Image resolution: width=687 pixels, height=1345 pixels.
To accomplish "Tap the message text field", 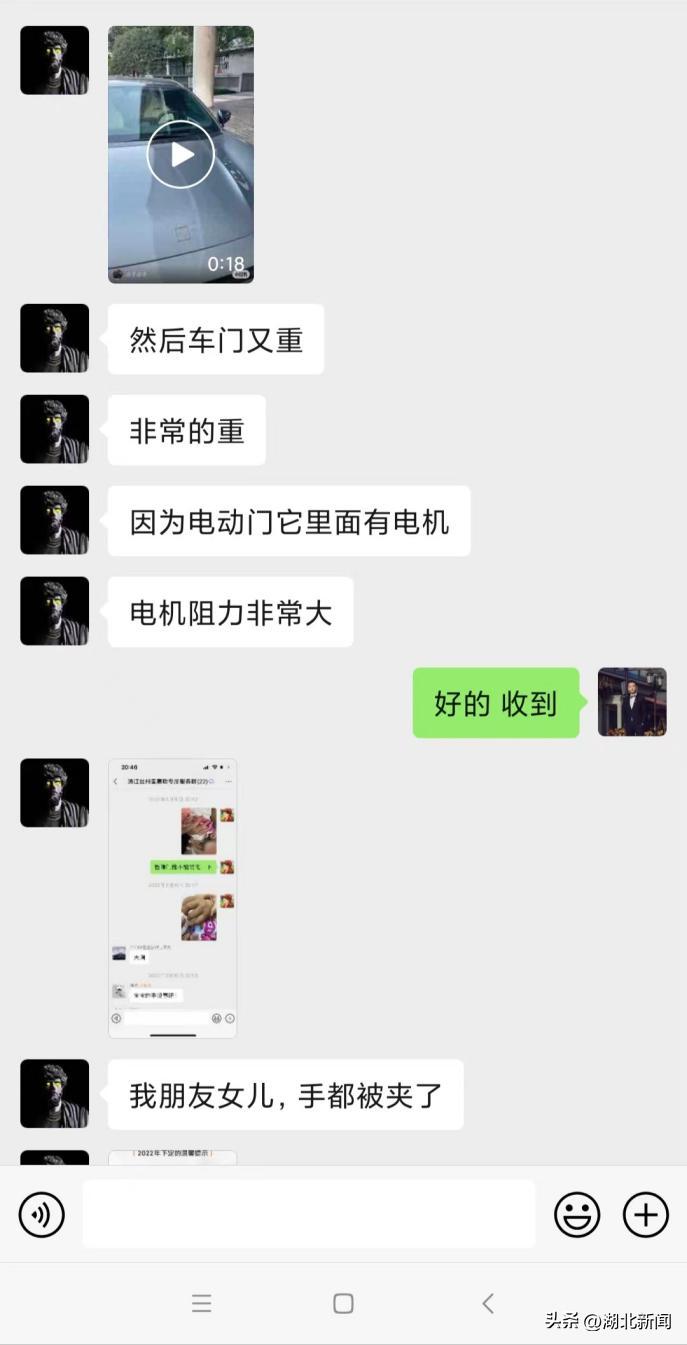I will (308, 1214).
